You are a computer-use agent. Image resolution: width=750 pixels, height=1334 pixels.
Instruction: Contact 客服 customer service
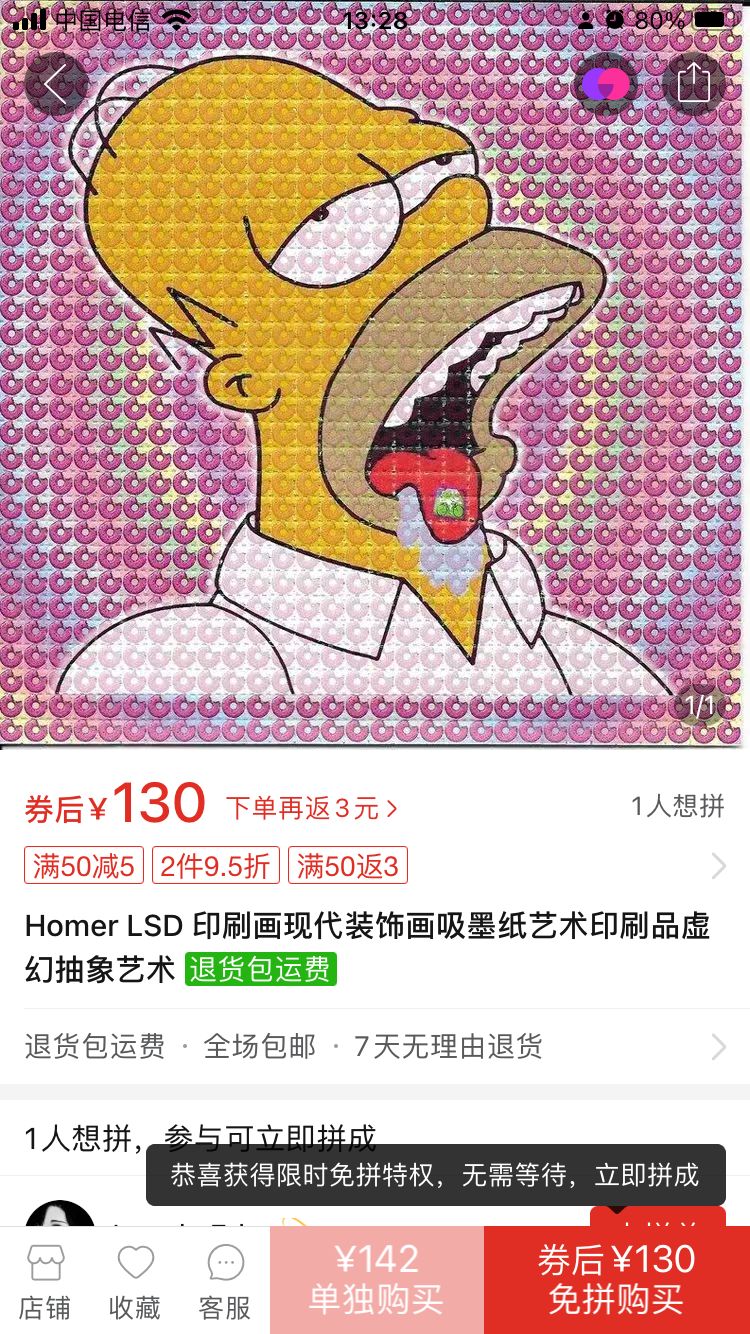(225, 1282)
